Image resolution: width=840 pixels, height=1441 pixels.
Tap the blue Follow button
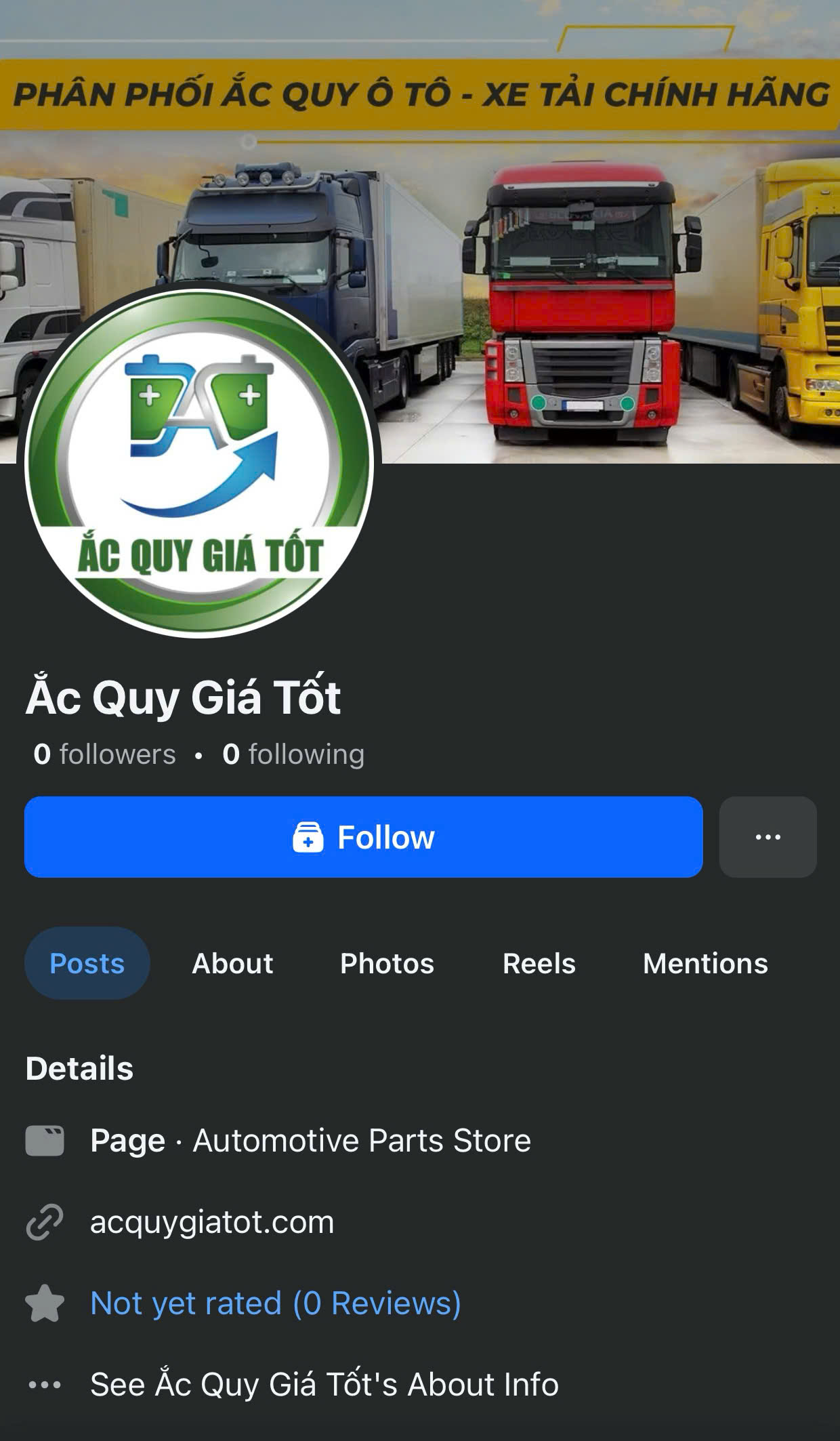pos(364,837)
